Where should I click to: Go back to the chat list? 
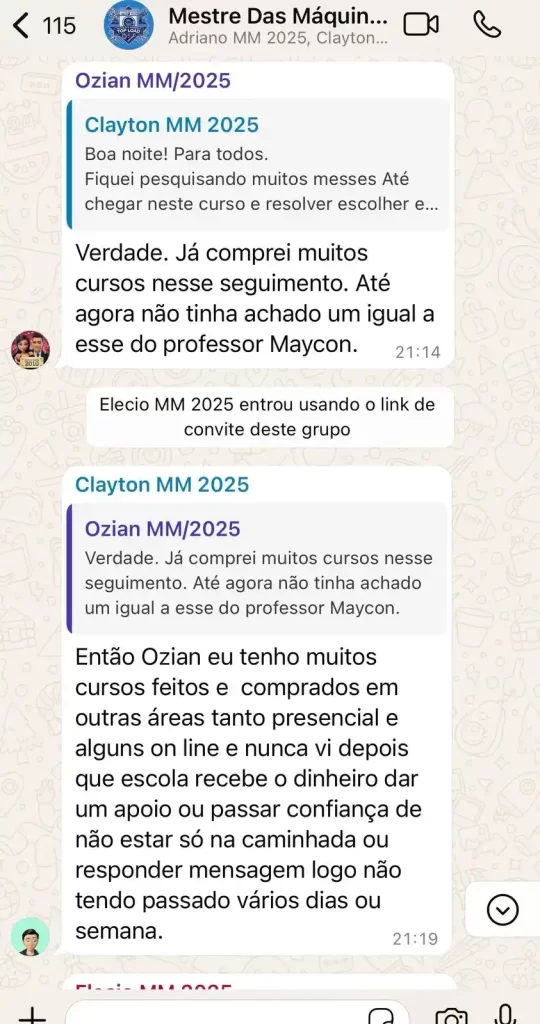point(43,25)
